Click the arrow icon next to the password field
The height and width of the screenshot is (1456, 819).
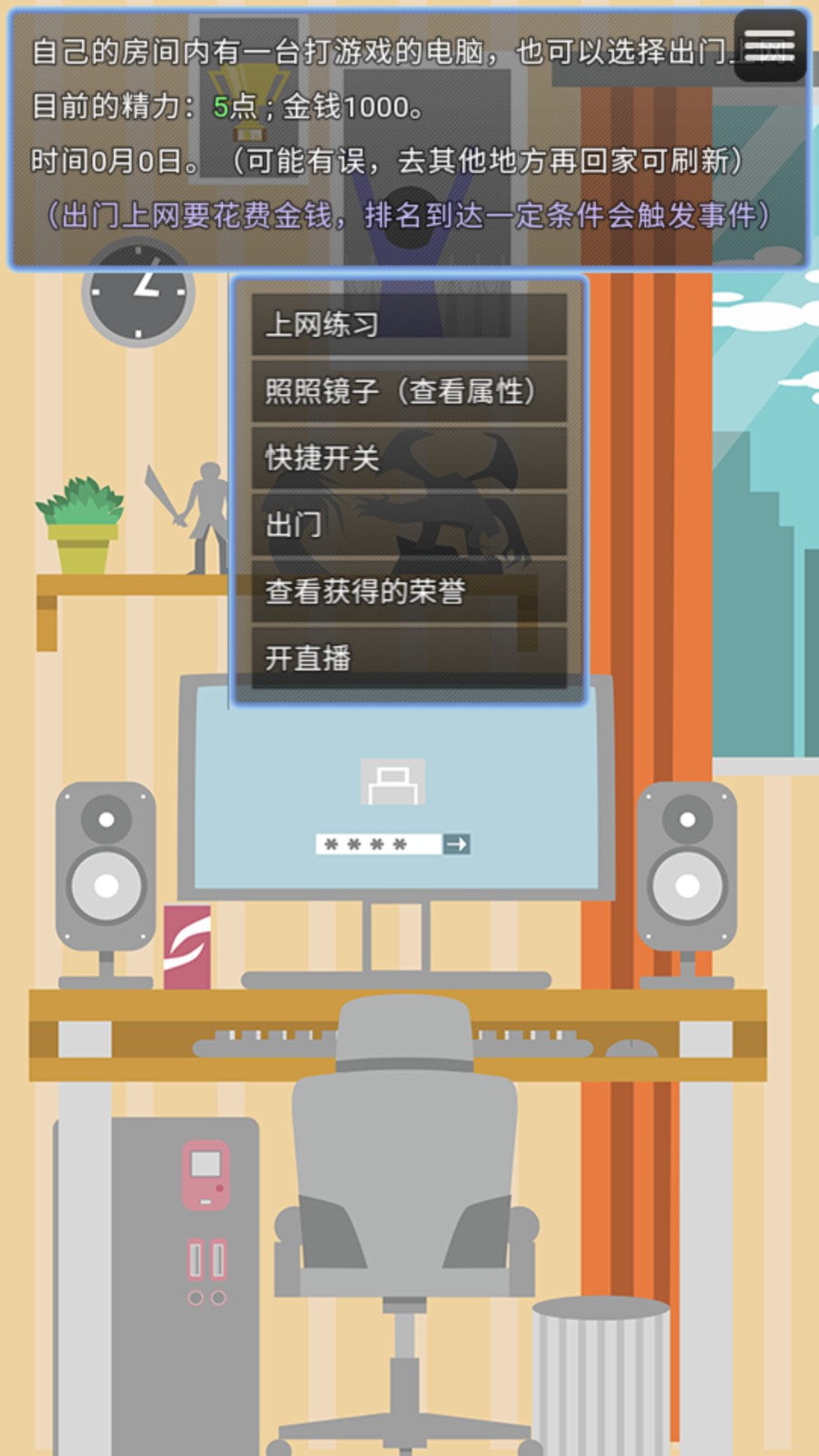click(x=458, y=843)
